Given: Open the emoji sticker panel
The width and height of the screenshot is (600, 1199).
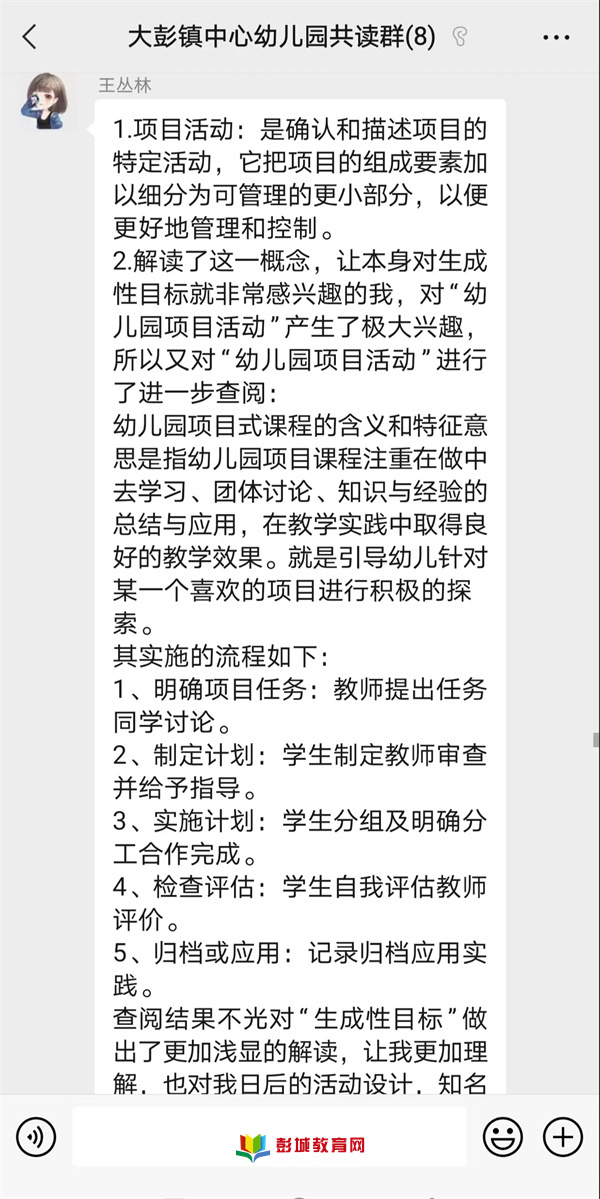Looking at the screenshot, I should 502,1137.
